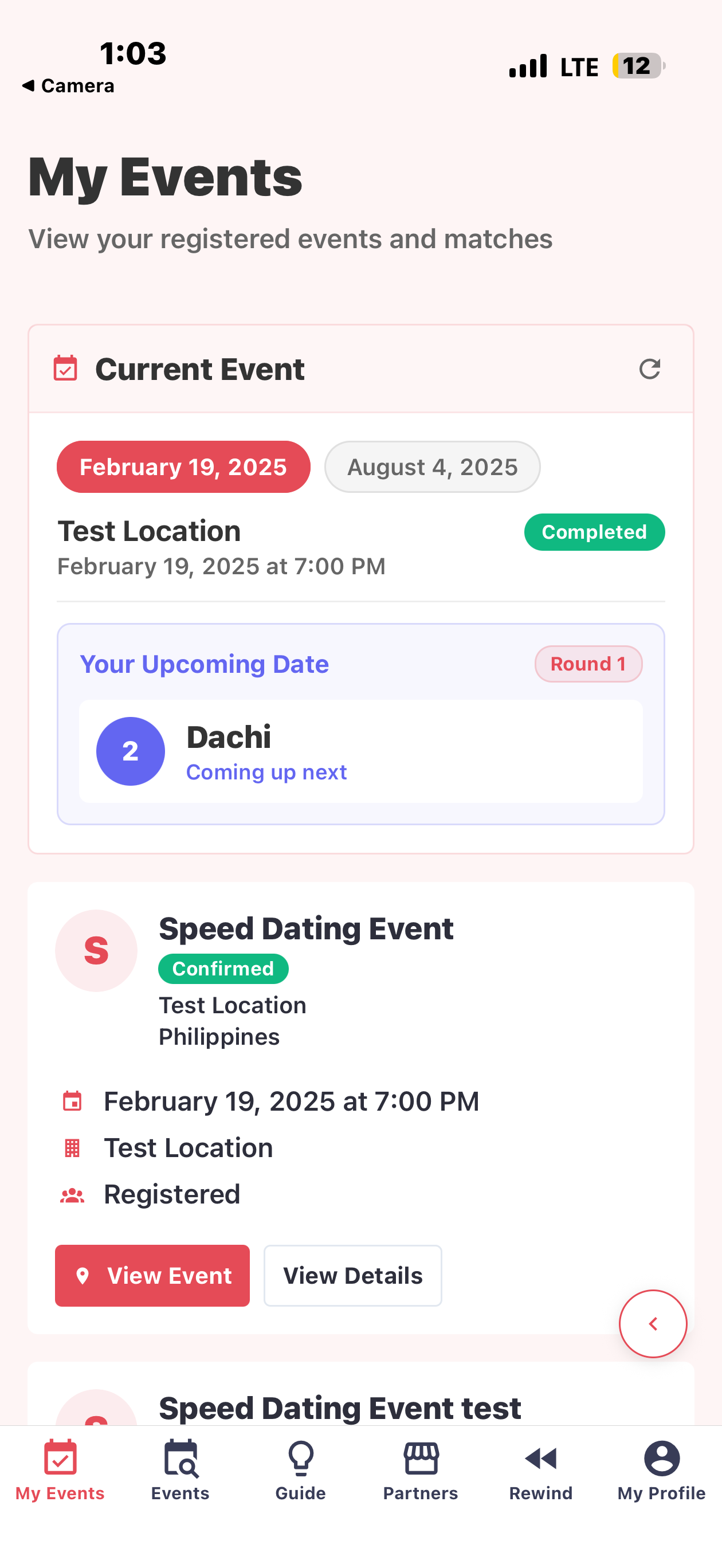Switch to the August 4, 2025 date
The height and width of the screenshot is (1568, 722).
coord(432,467)
